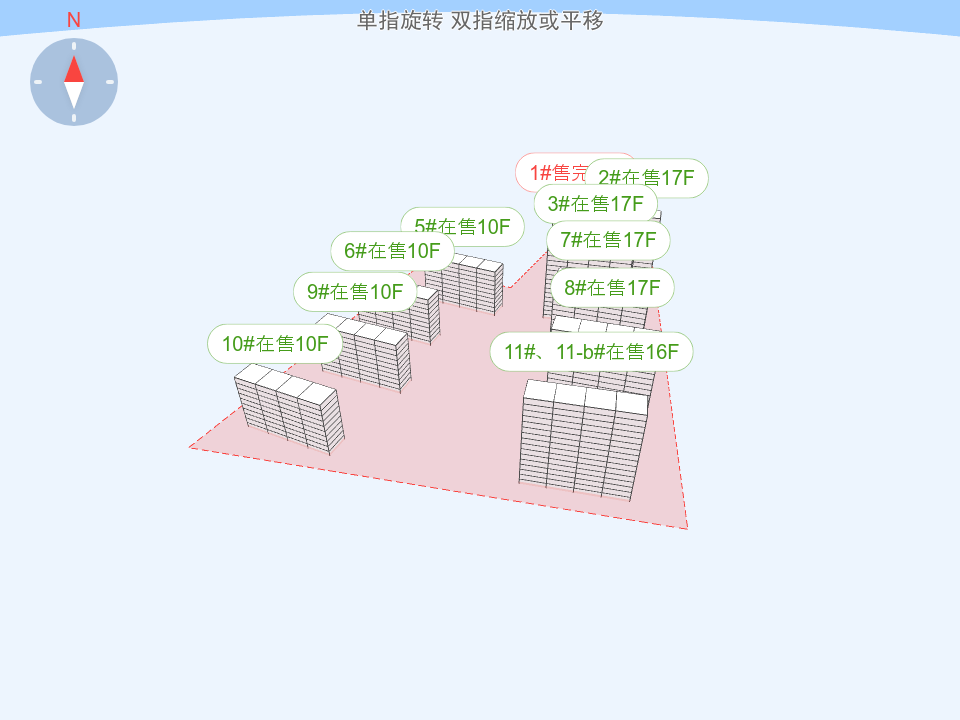View details for 7#在售17F
Screen dimensions: 960x720
pyautogui.click(x=608, y=240)
